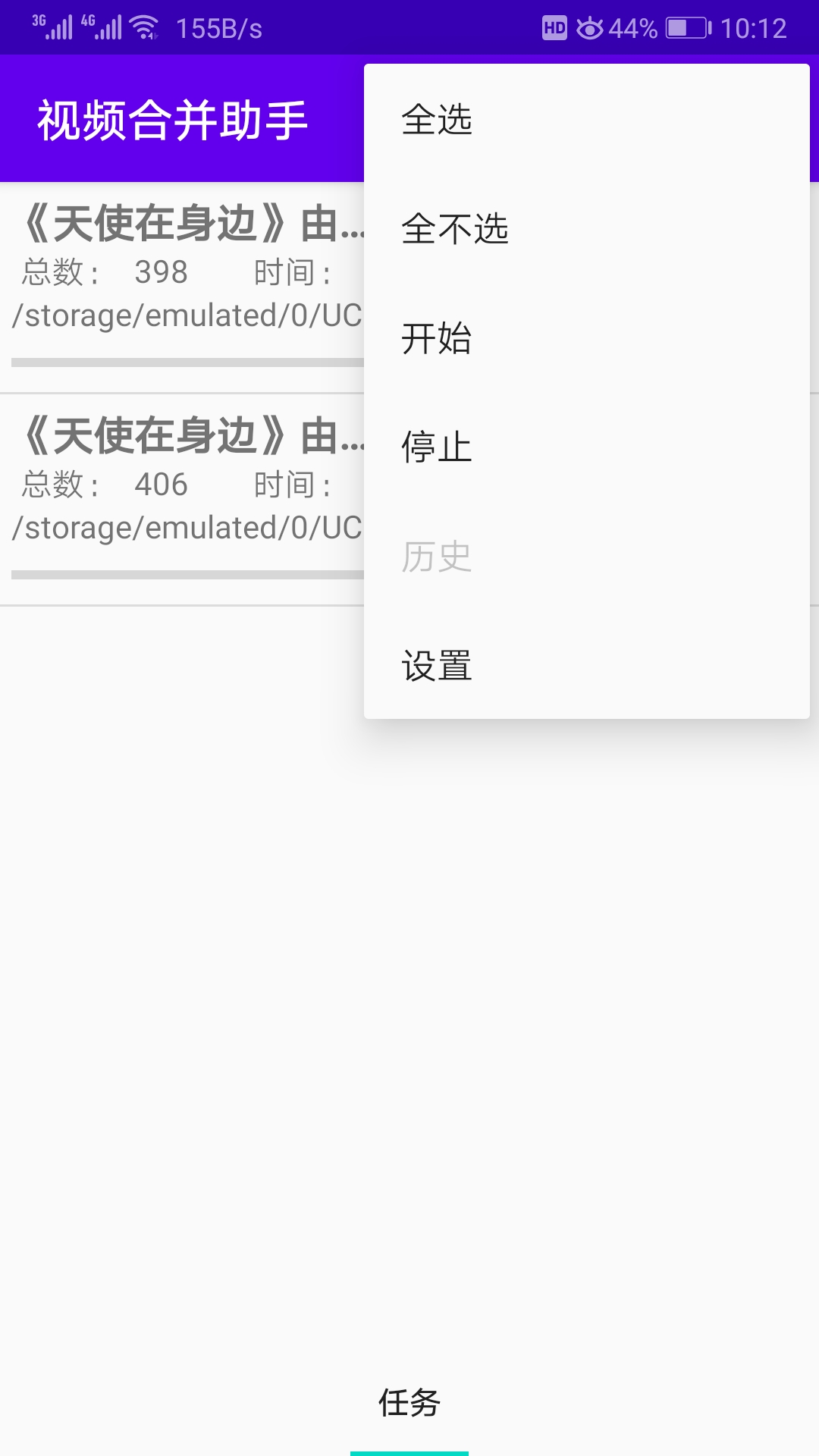Choose 全选 from the menu
This screenshot has width=819, height=1456.
(x=586, y=119)
